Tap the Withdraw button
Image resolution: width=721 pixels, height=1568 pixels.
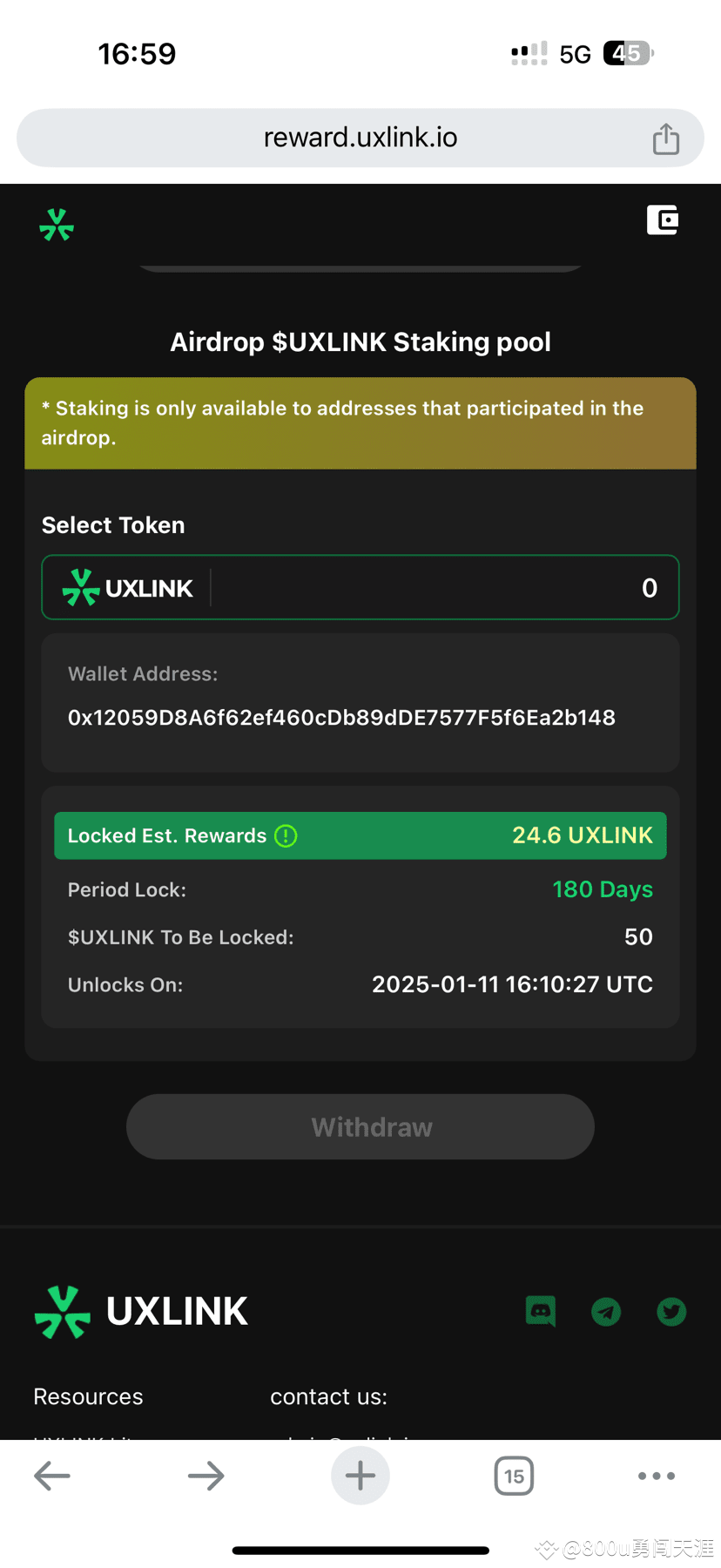360,1126
